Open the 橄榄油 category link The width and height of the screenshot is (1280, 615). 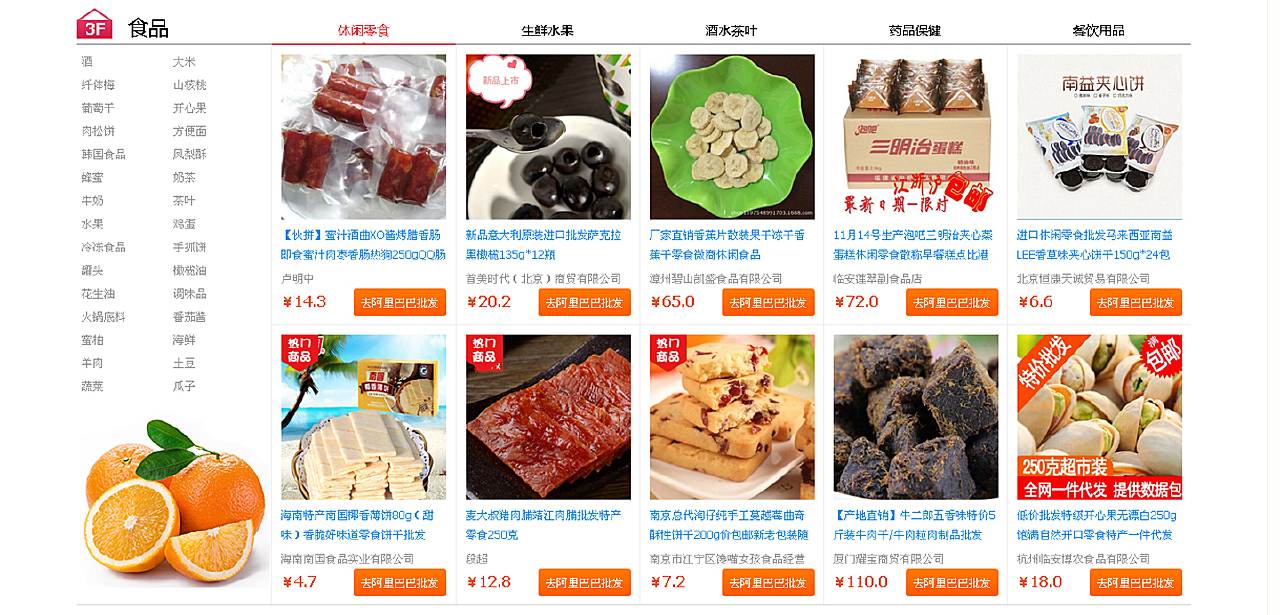pos(189,270)
